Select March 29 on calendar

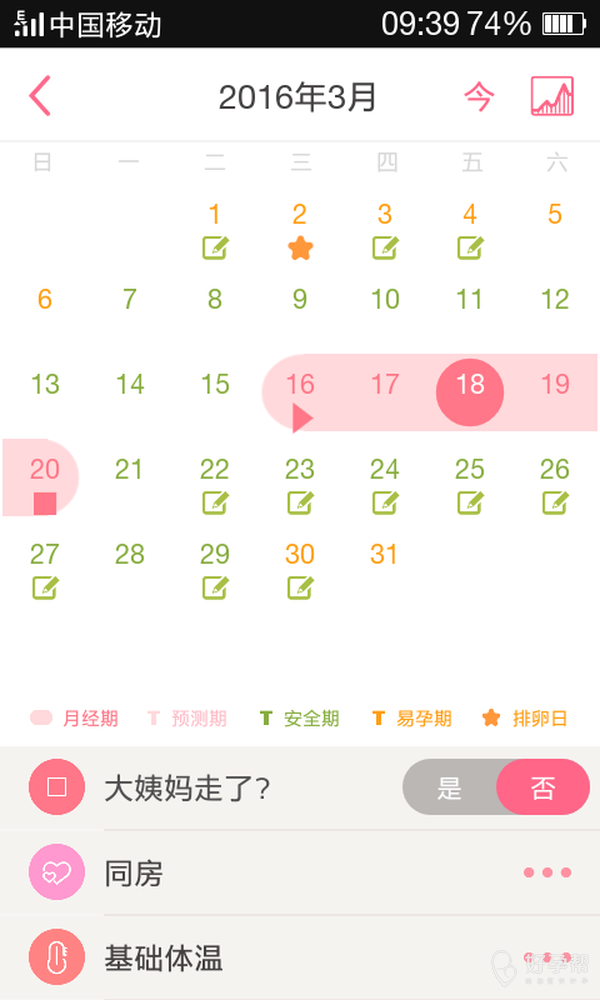tap(215, 568)
